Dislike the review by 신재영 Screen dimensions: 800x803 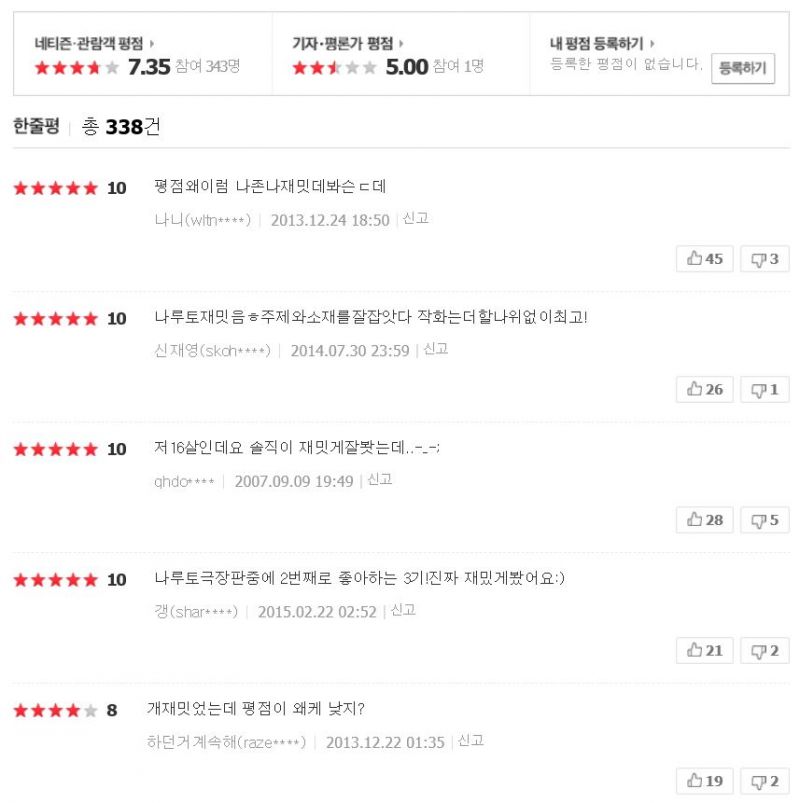pyautogui.click(x=765, y=389)
